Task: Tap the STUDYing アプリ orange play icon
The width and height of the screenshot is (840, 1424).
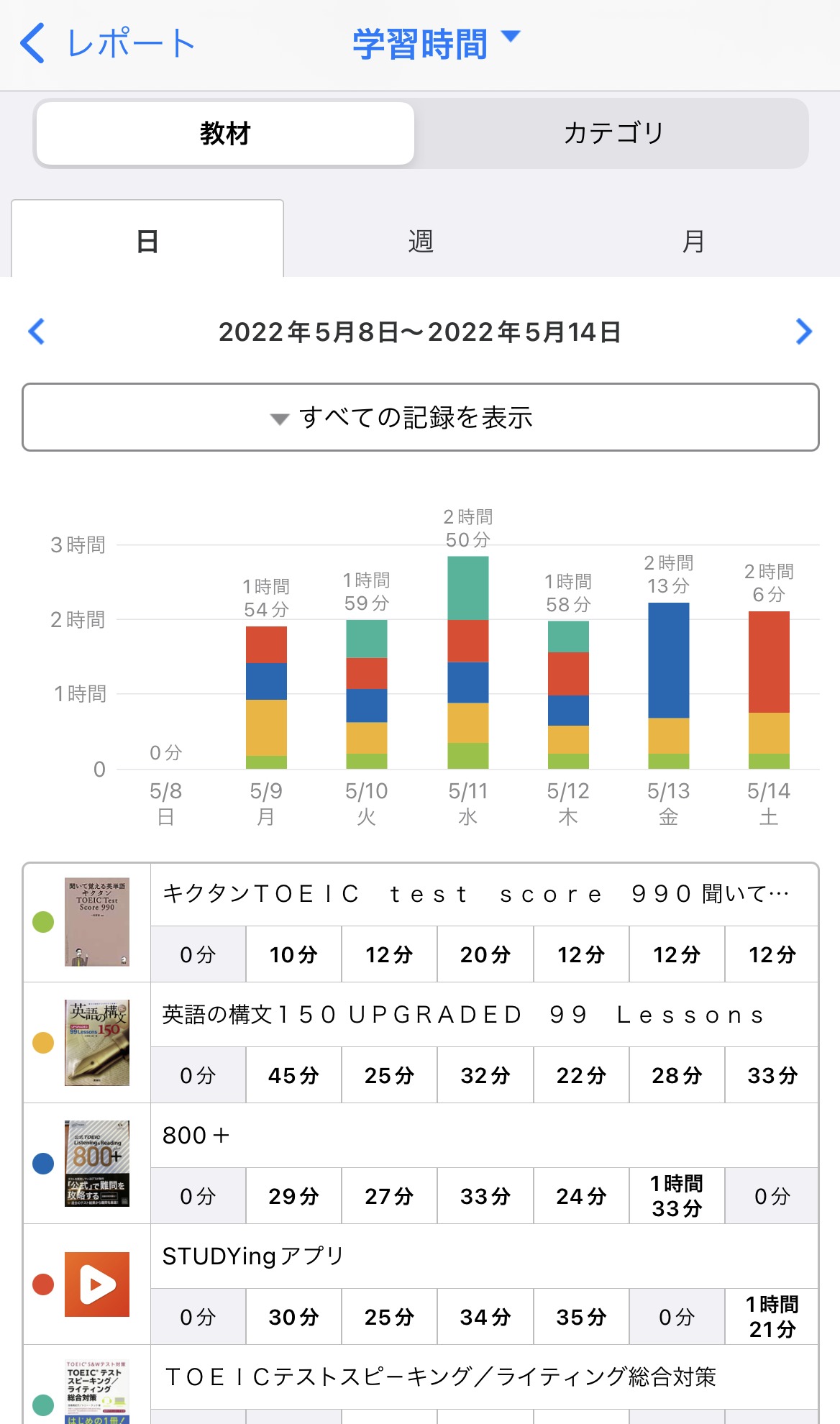Action: tap(99, 1284)
